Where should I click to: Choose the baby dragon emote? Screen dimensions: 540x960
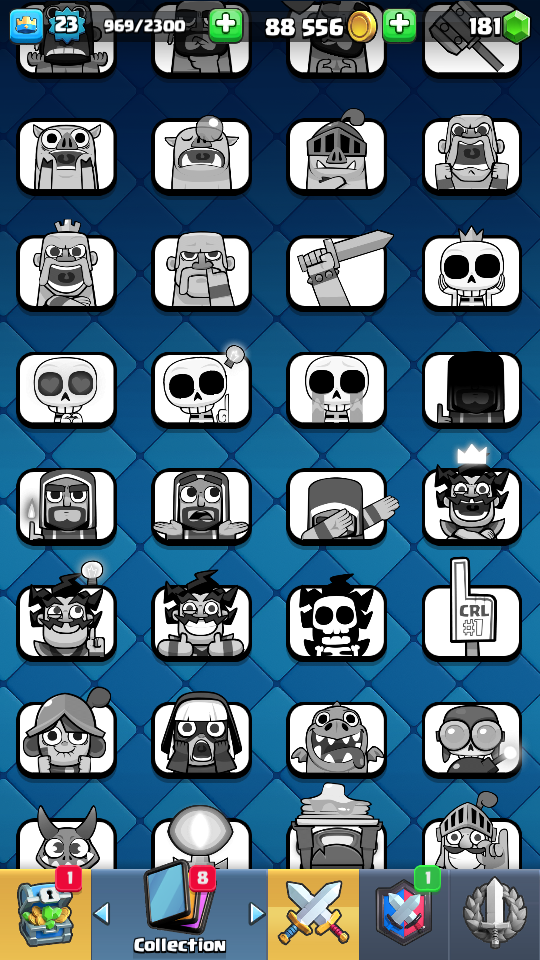[x=337, y=739]
